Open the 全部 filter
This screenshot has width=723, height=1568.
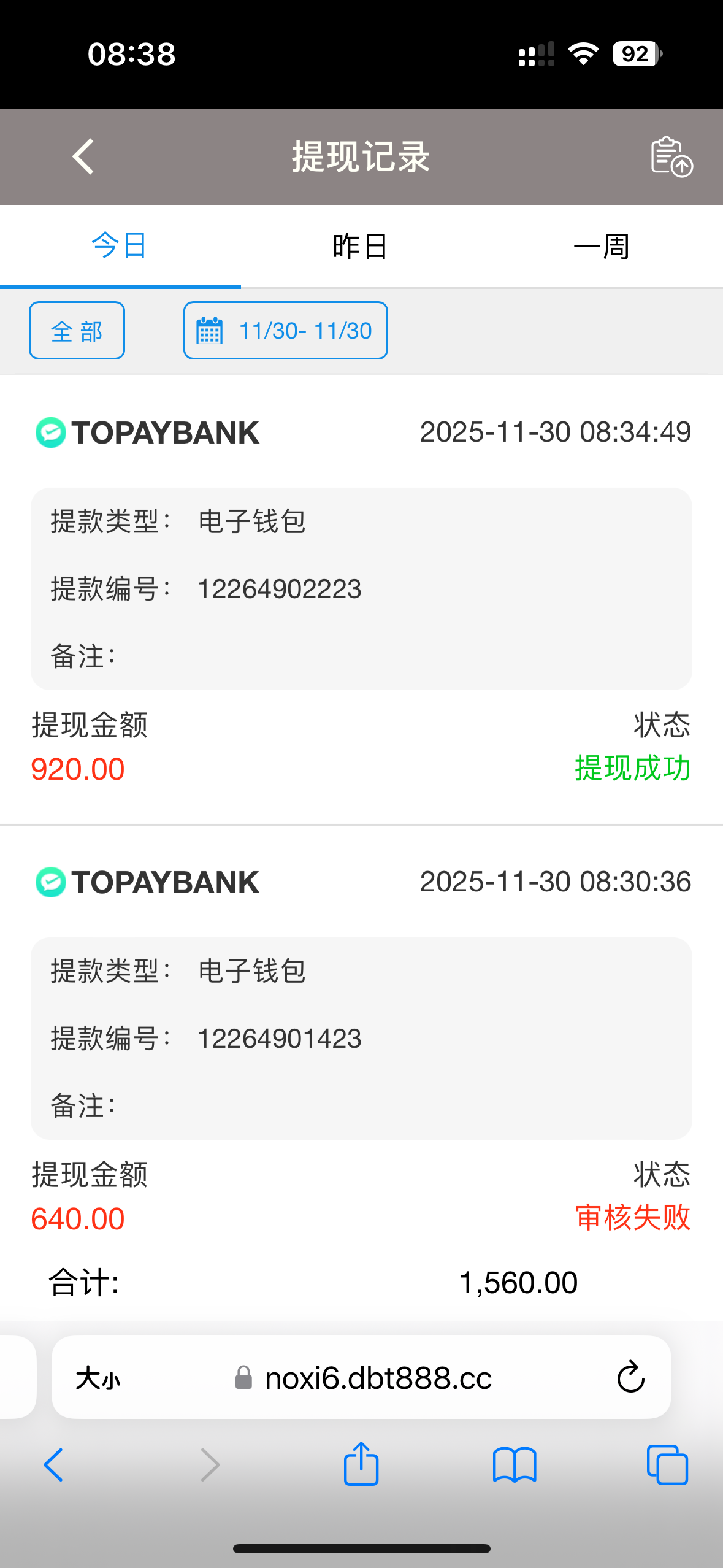[77, 331]
